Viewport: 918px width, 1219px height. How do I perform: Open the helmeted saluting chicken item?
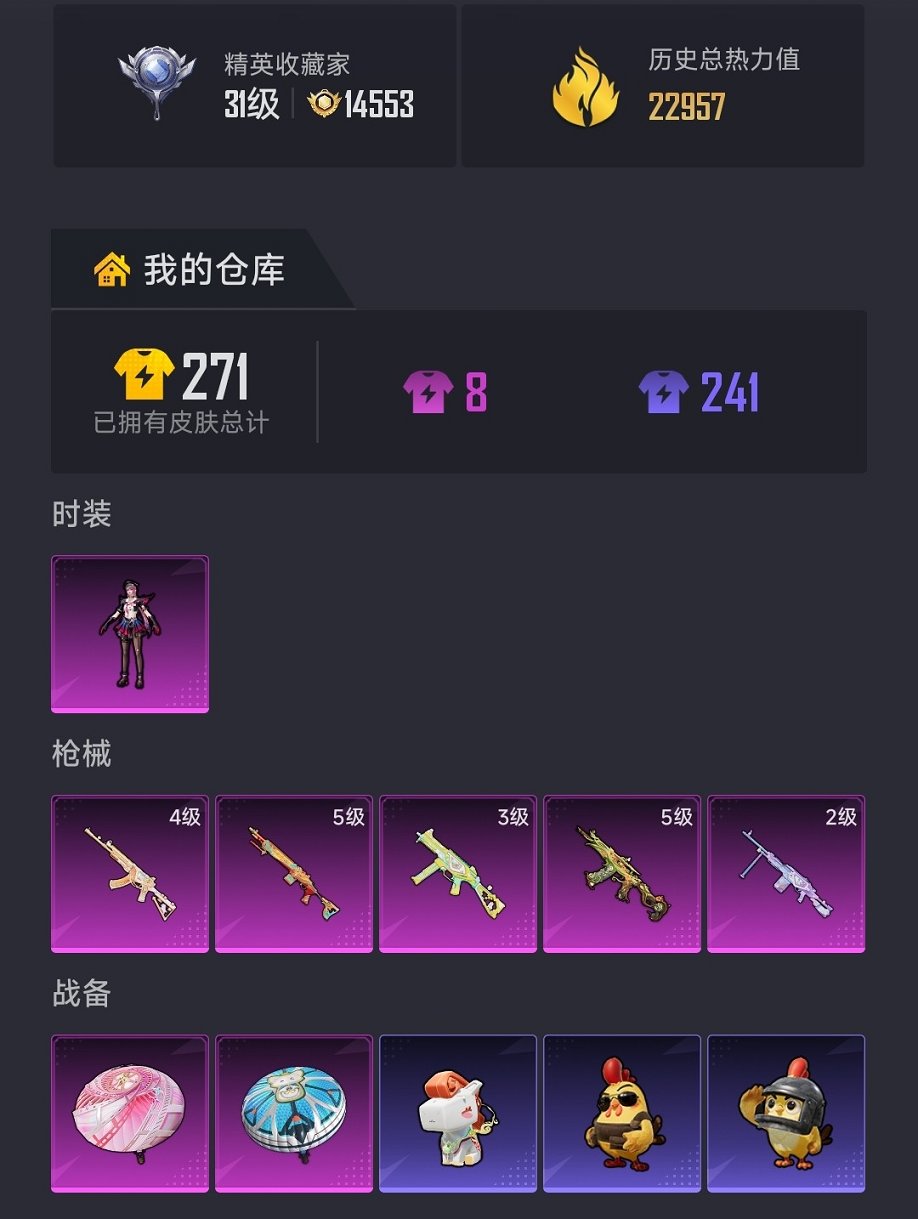click(x=786, y=1113)
